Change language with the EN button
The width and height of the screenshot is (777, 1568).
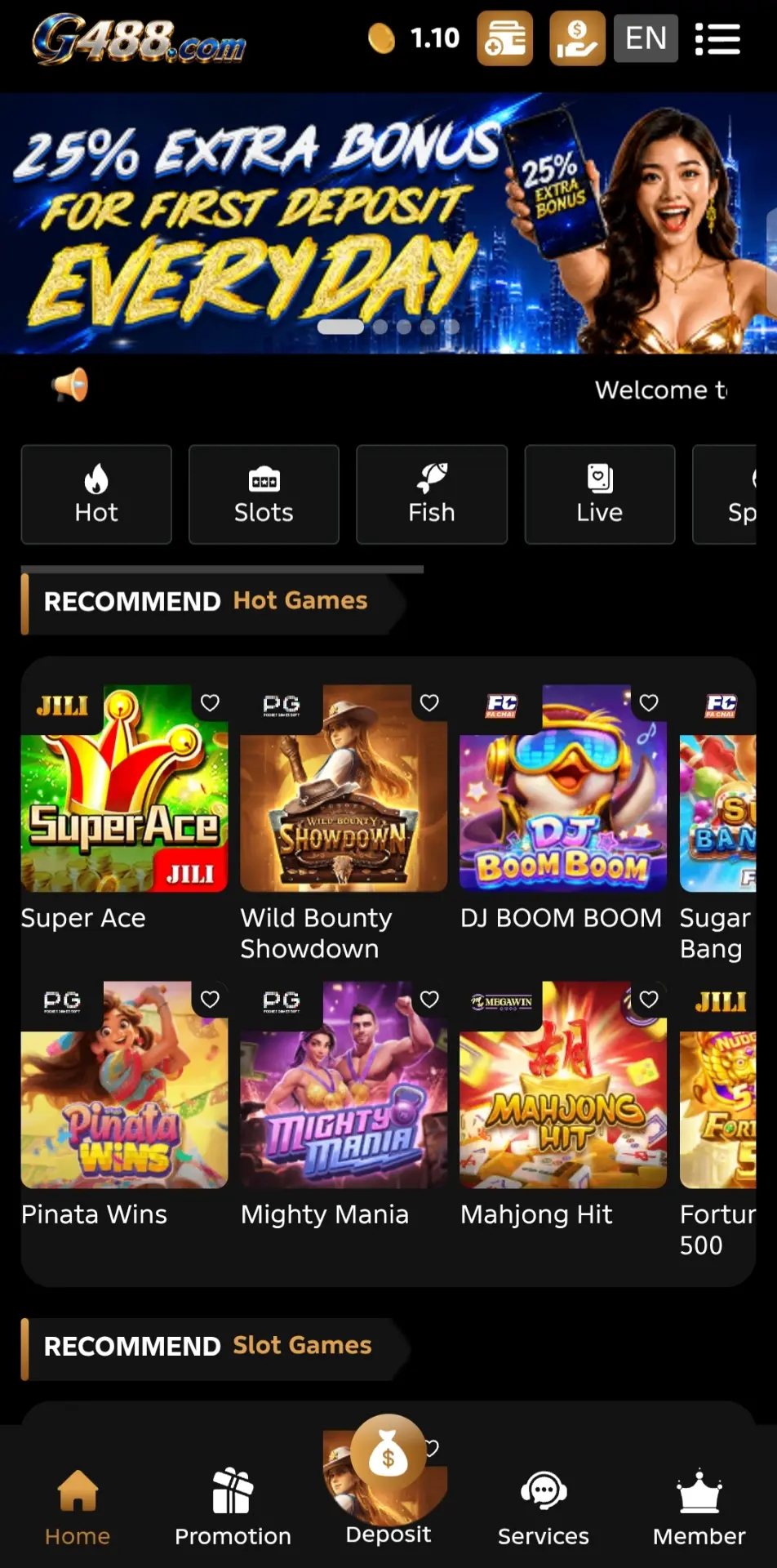point(646,38)
